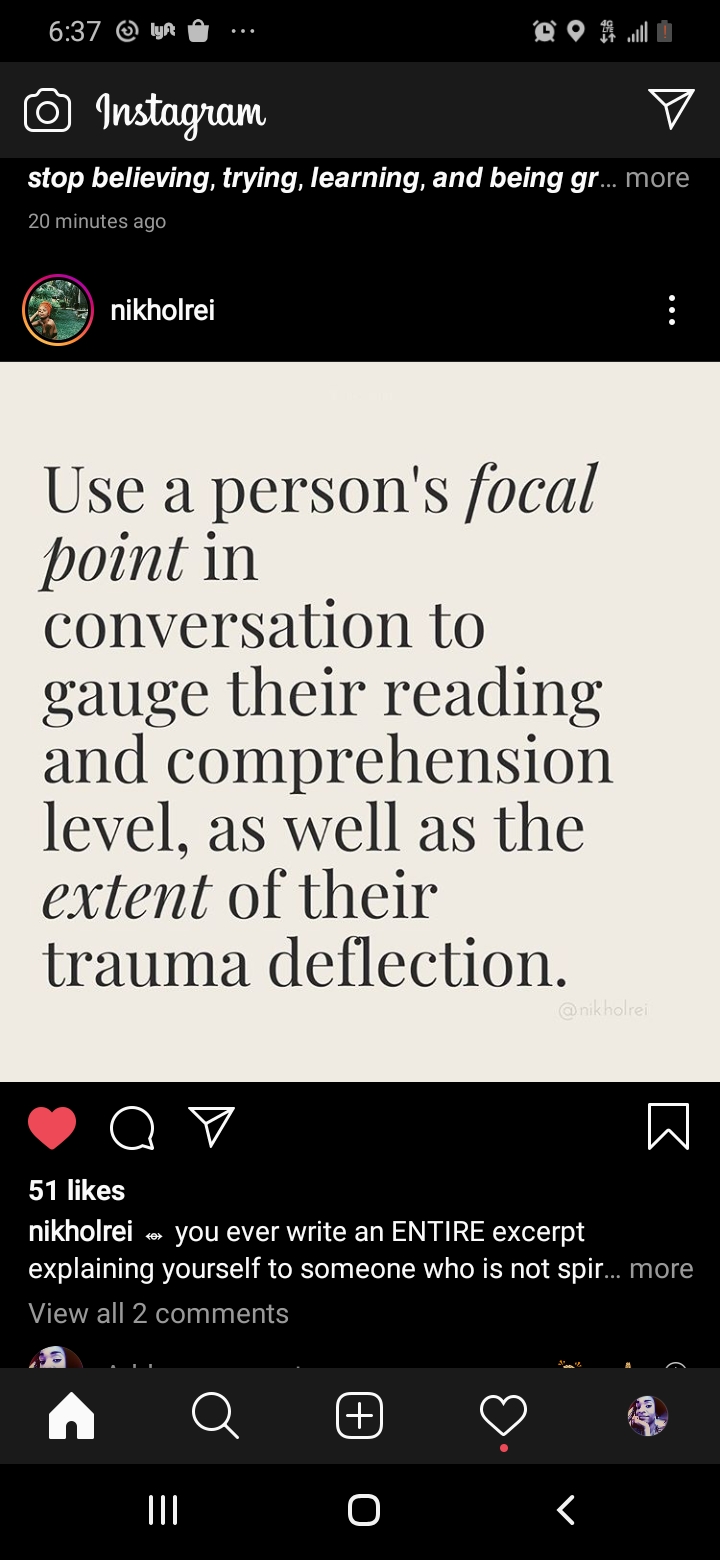Save nikholrei's post with the bookmark
Screen dimensions: 720x1560
point(668,1126)
